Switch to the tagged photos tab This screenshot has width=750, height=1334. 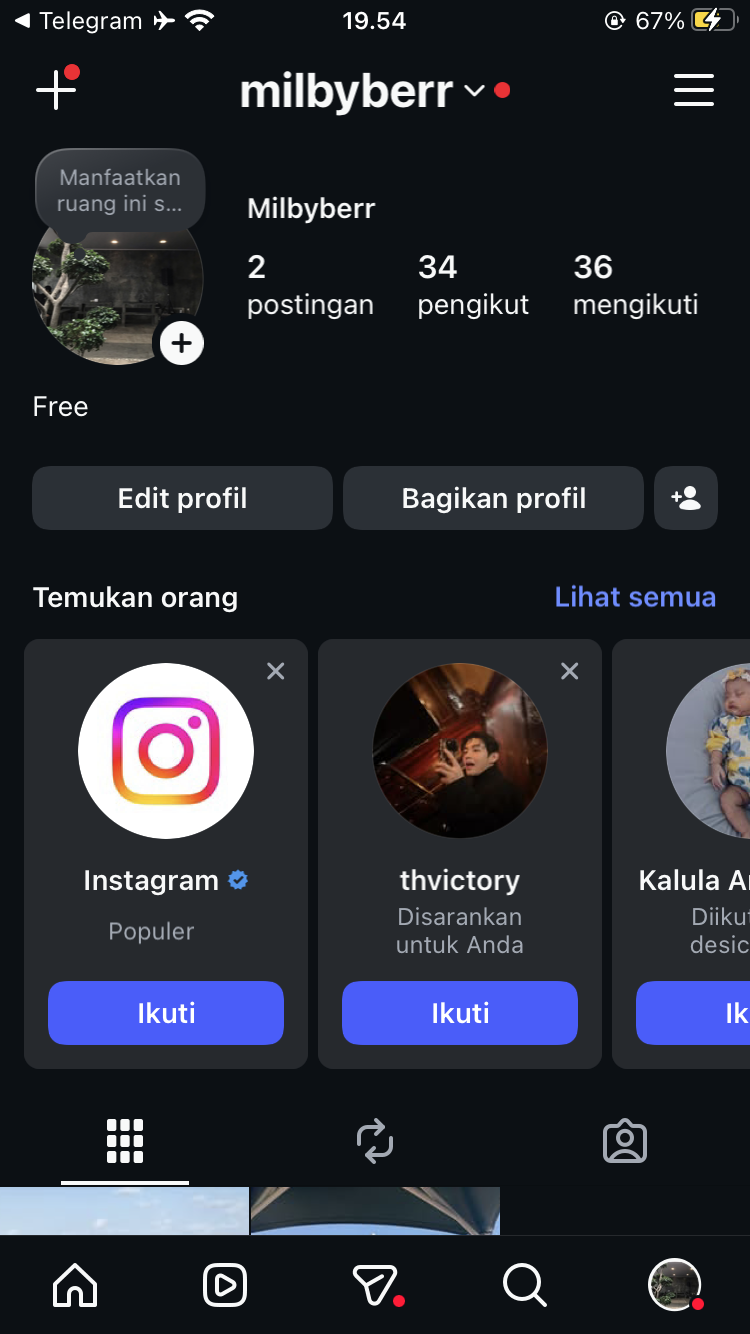click(625, 1141)
